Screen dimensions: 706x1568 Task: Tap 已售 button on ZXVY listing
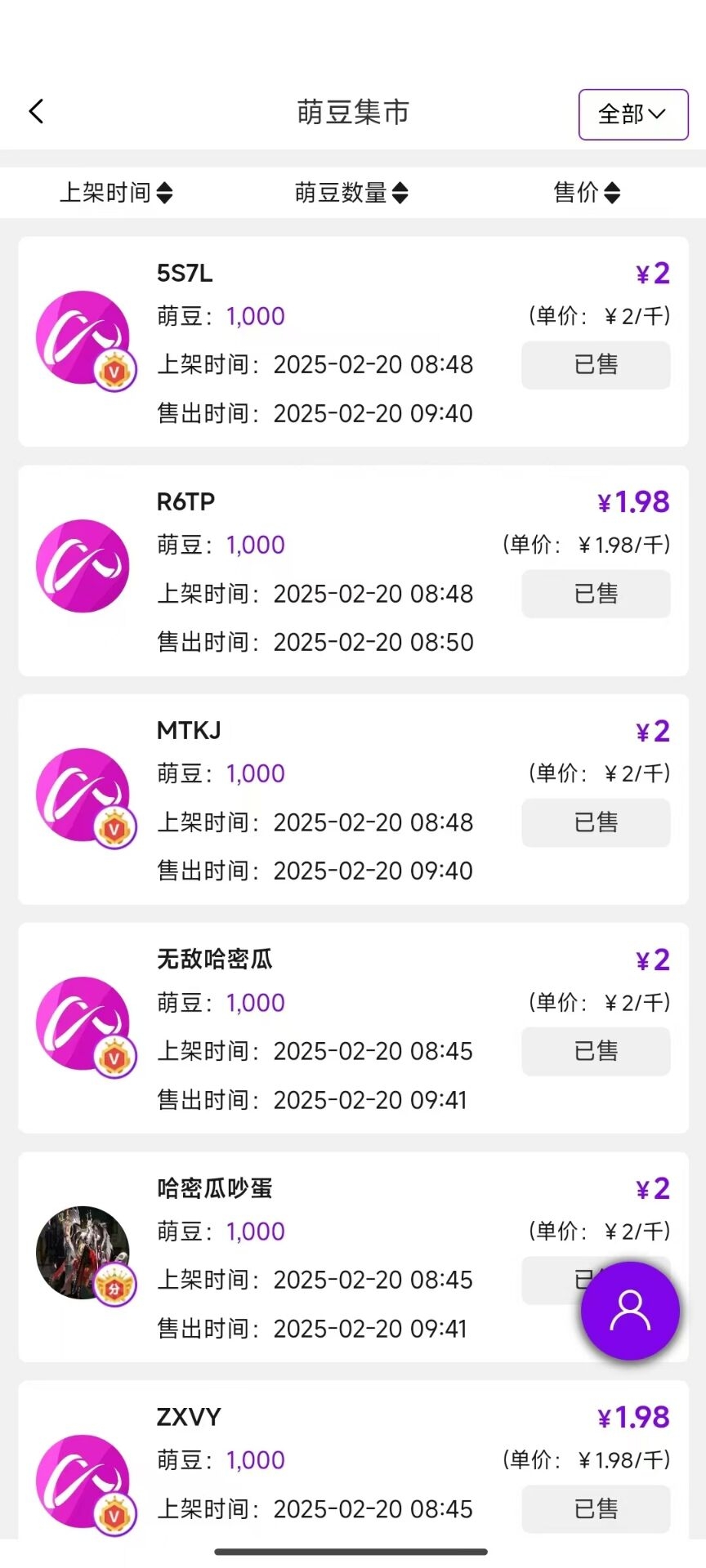pos(596,1508)
